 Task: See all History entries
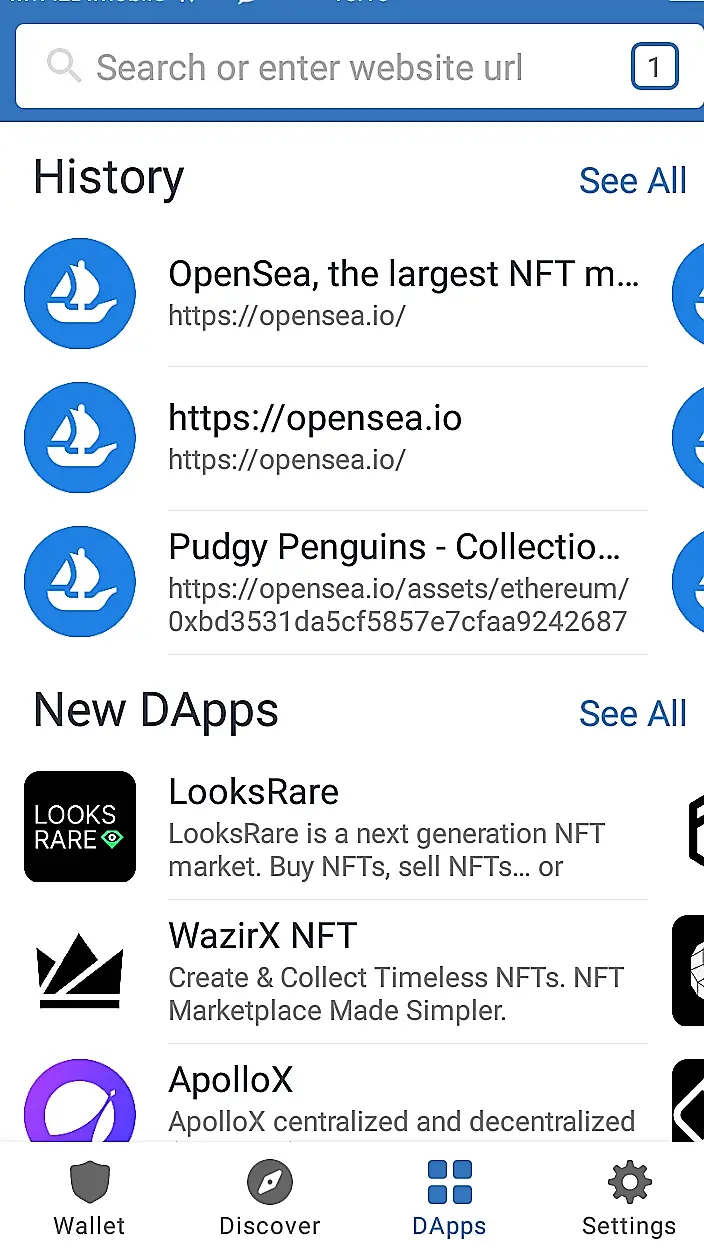pos(632,181)
